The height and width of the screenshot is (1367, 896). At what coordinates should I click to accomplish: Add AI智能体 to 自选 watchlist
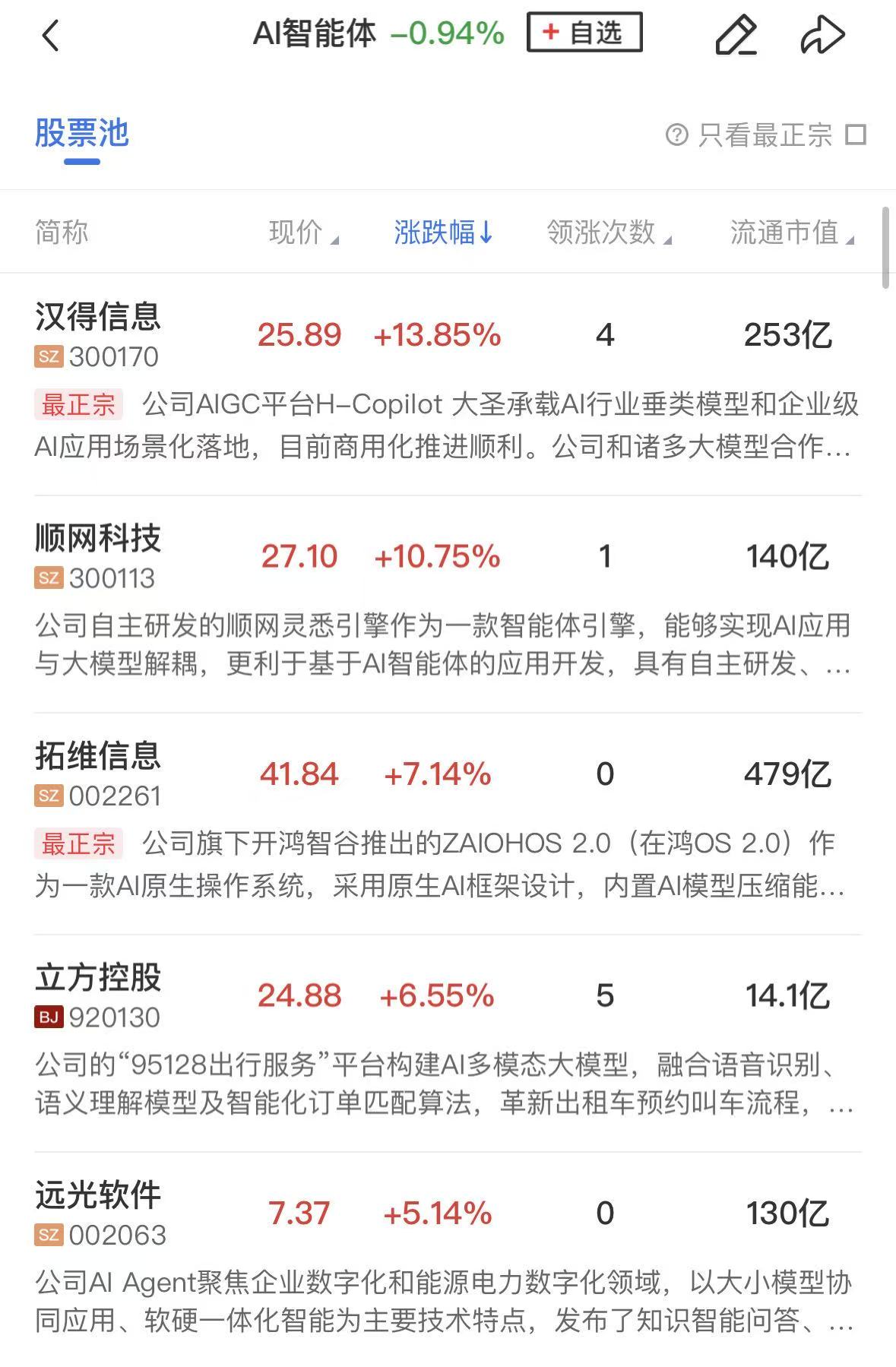click(584, 33)
